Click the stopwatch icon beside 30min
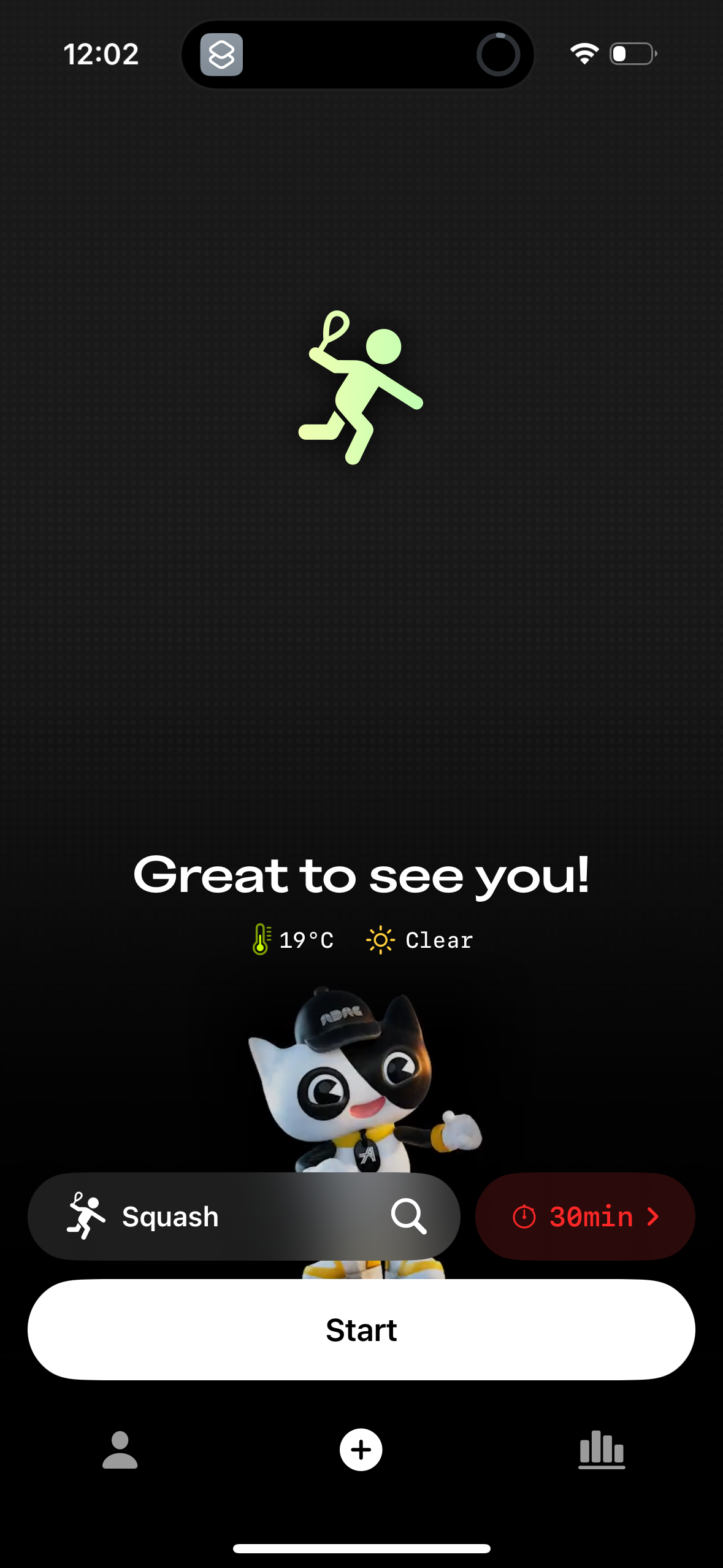The height and width of the screenshot is (1568, 723). coord(524,1216)
